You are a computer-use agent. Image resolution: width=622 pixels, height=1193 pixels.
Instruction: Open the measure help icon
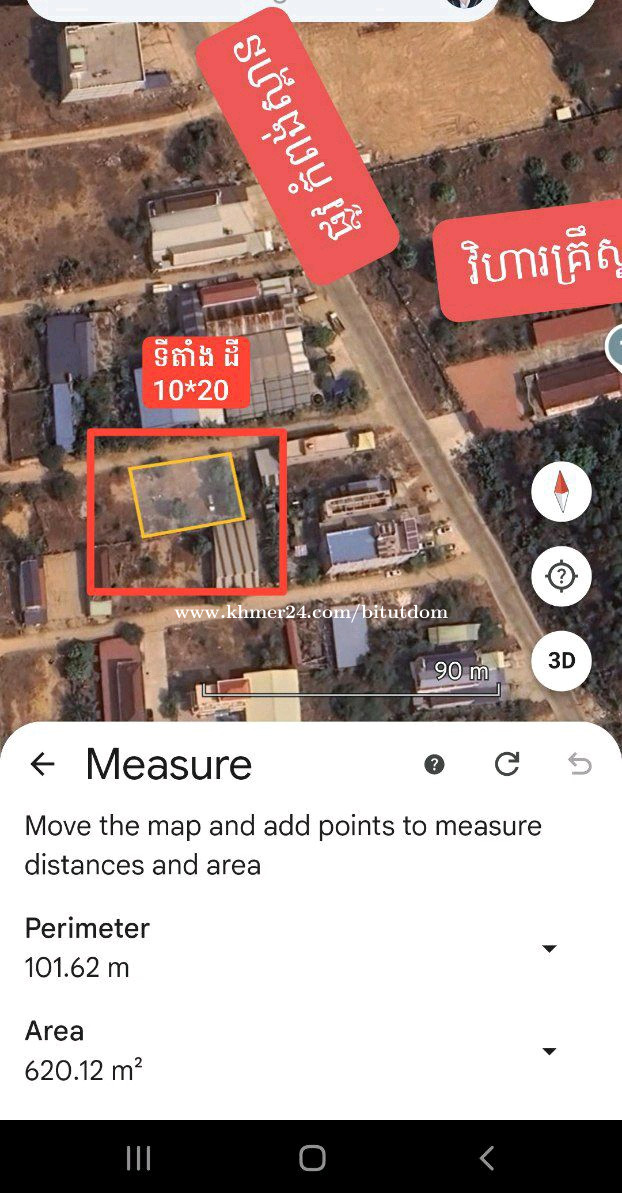pyautogui.click(x=434, y=765)
